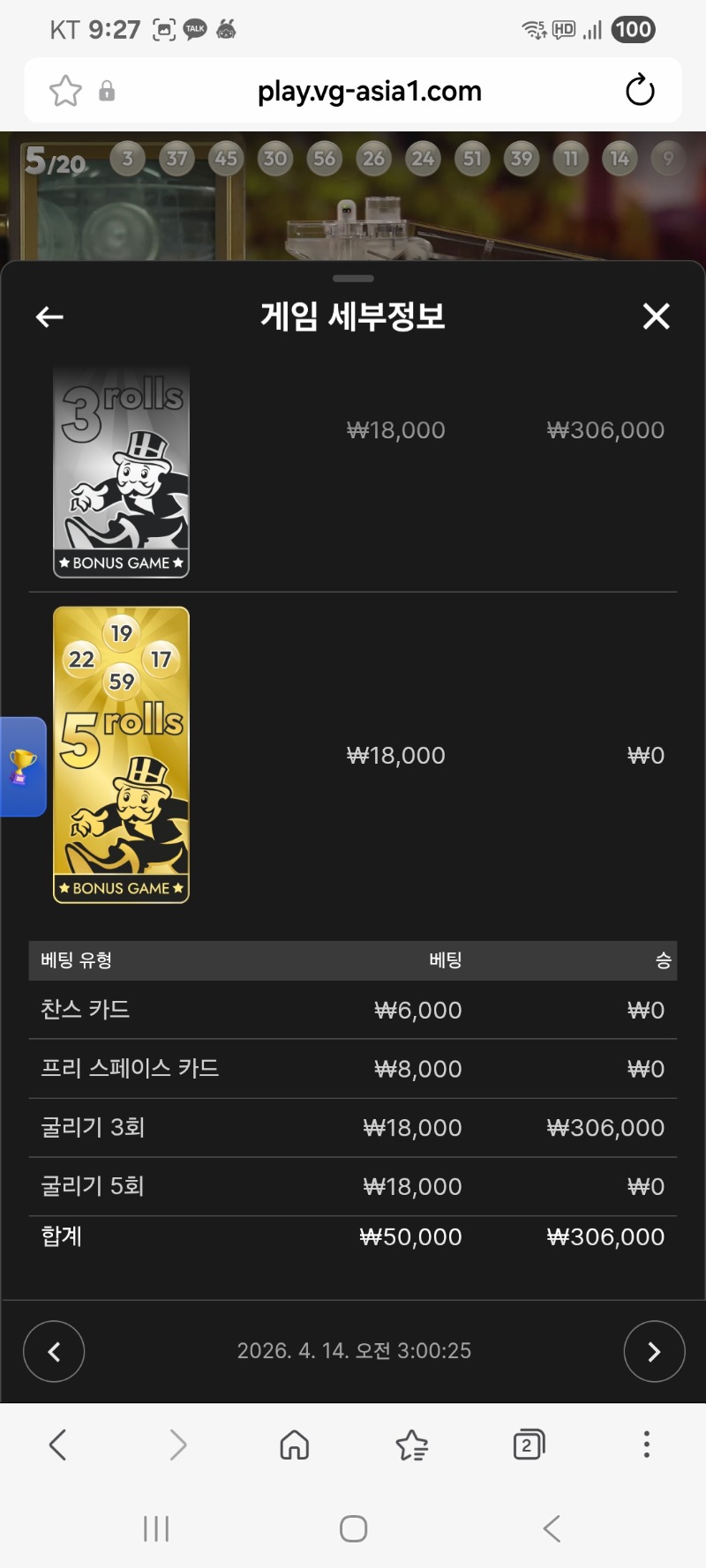Reload the page
Image resolution: width=706 pixels, height=1568 pixels.
click(x=640, y=91)
